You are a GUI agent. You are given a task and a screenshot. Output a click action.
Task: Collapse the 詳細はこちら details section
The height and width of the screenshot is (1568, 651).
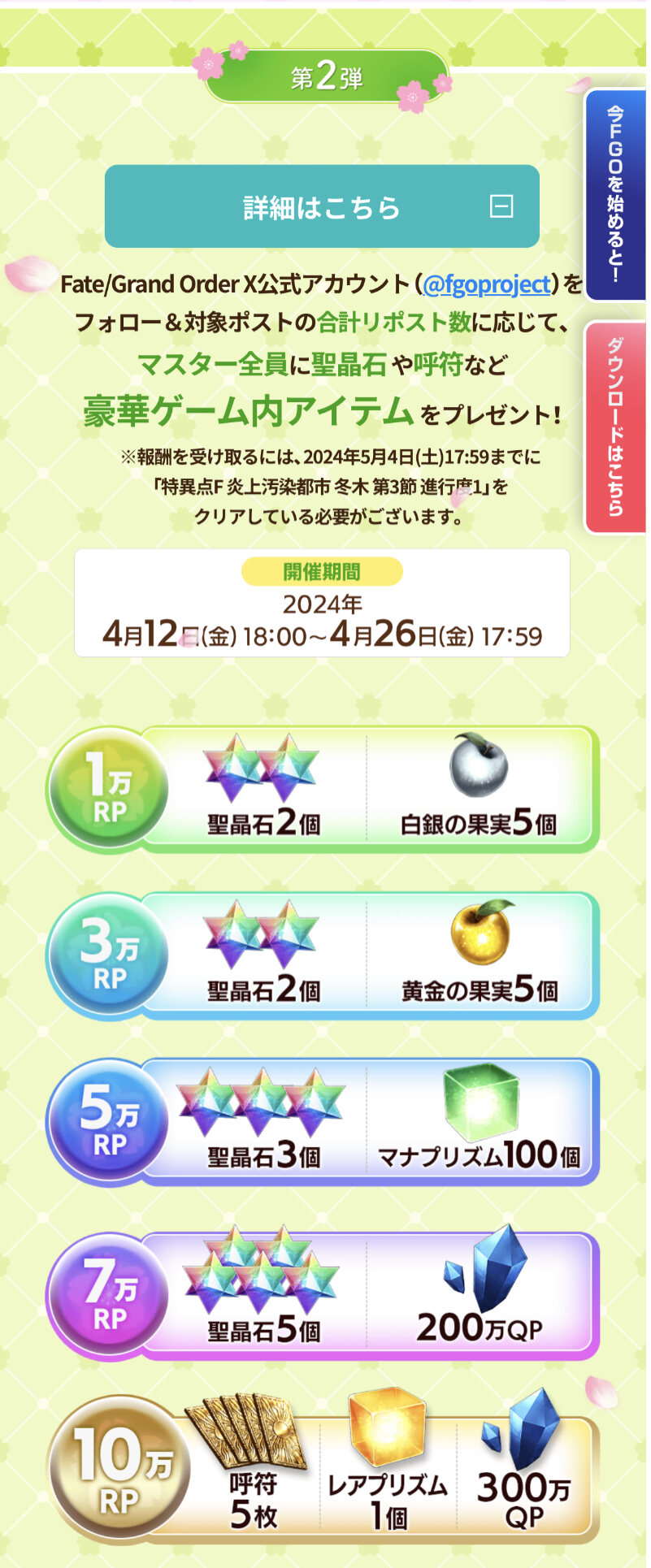[501, 207]
